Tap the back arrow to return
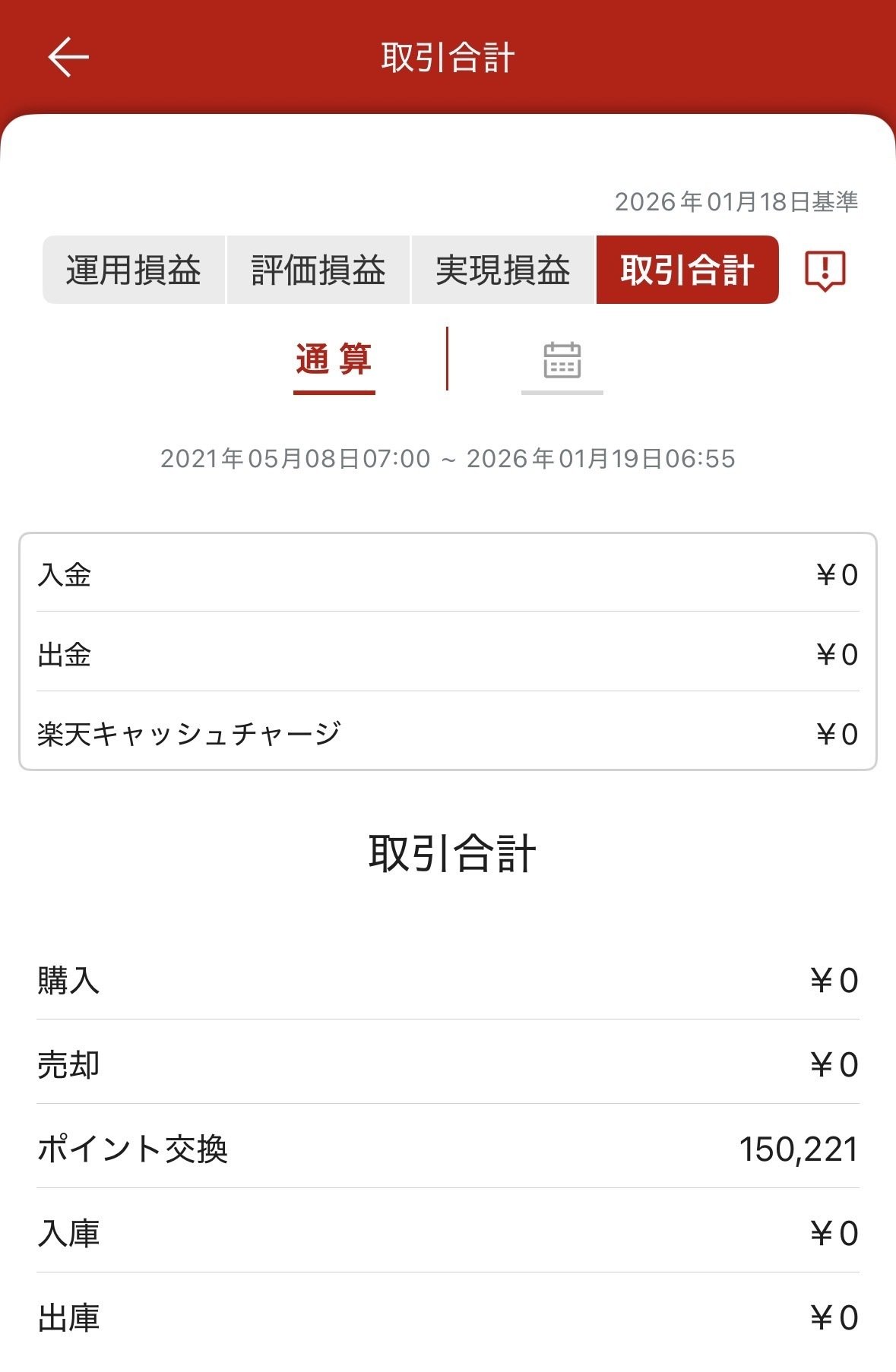This screenshot has height=1372, width=896. point(67,55)
